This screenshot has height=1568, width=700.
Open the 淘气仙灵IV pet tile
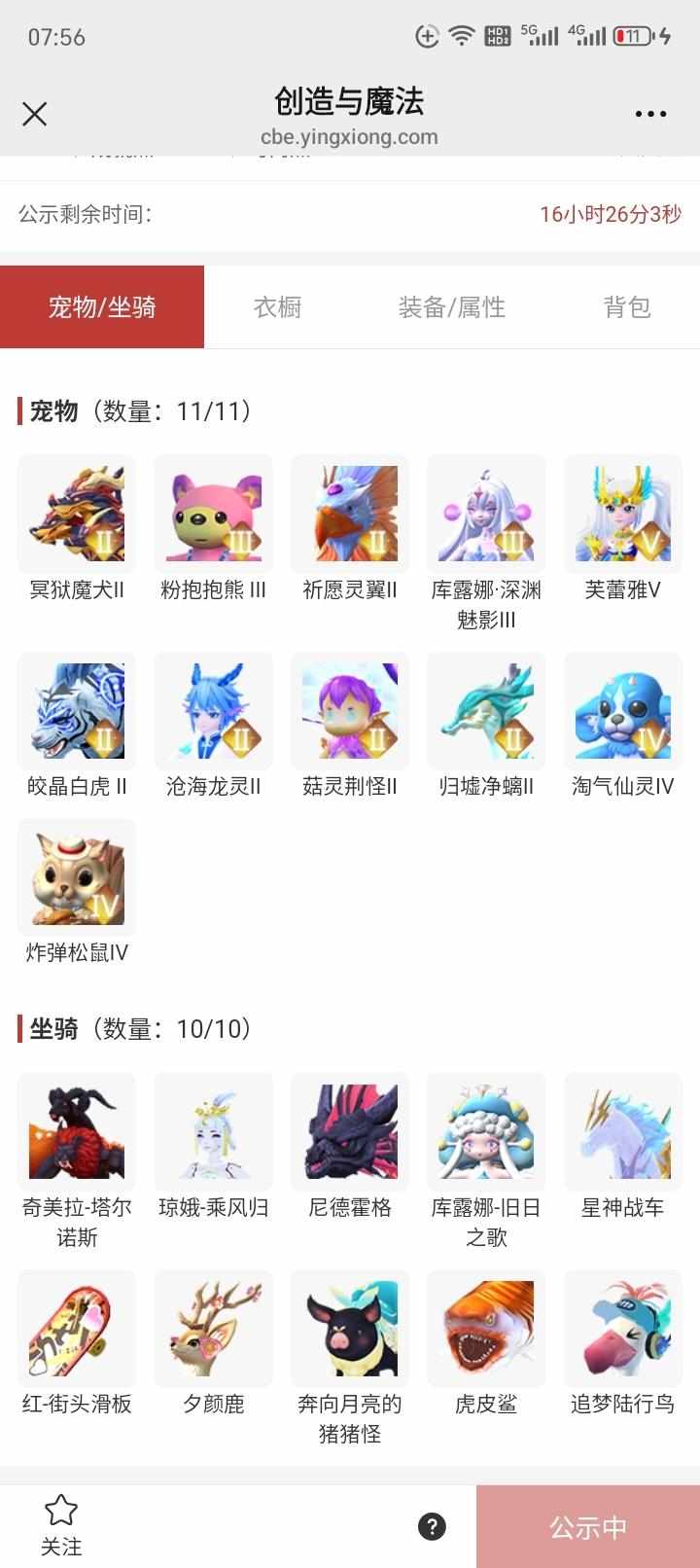[x=622, y=711]
